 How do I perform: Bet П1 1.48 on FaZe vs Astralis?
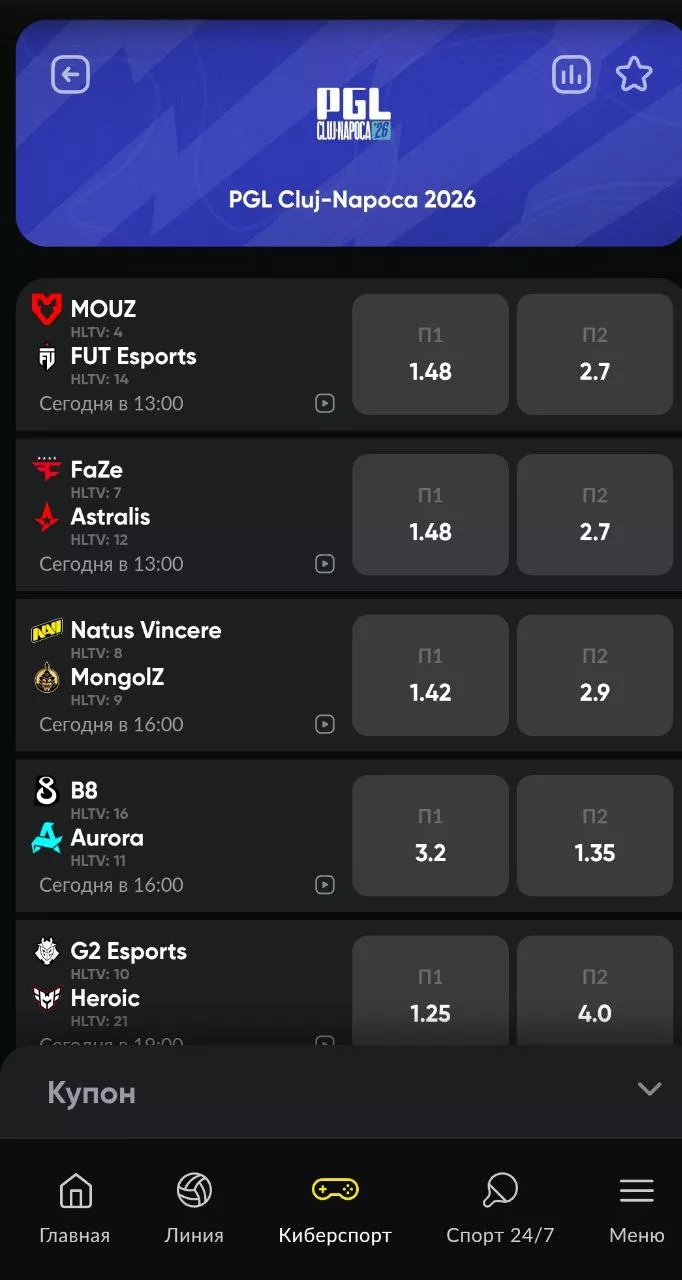pos(430,515)
